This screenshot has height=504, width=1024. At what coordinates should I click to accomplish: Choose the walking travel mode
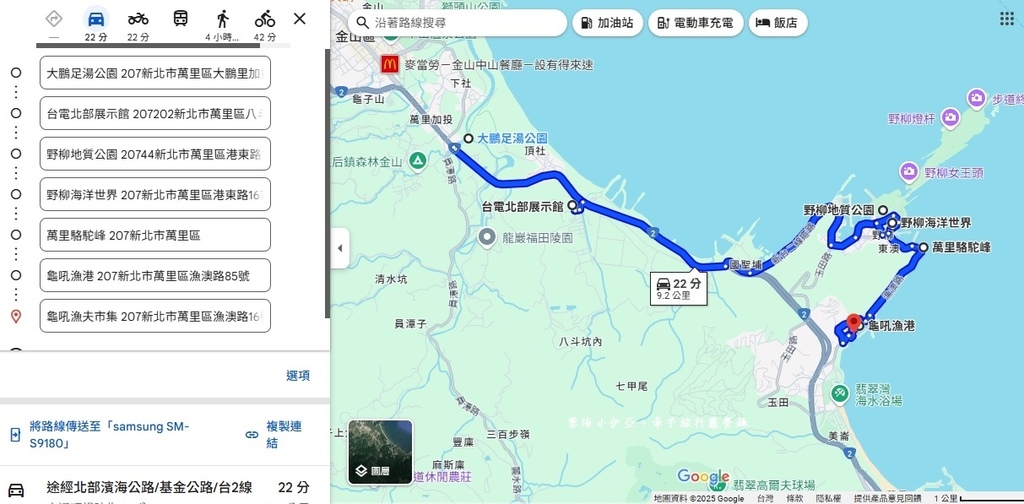222,23
